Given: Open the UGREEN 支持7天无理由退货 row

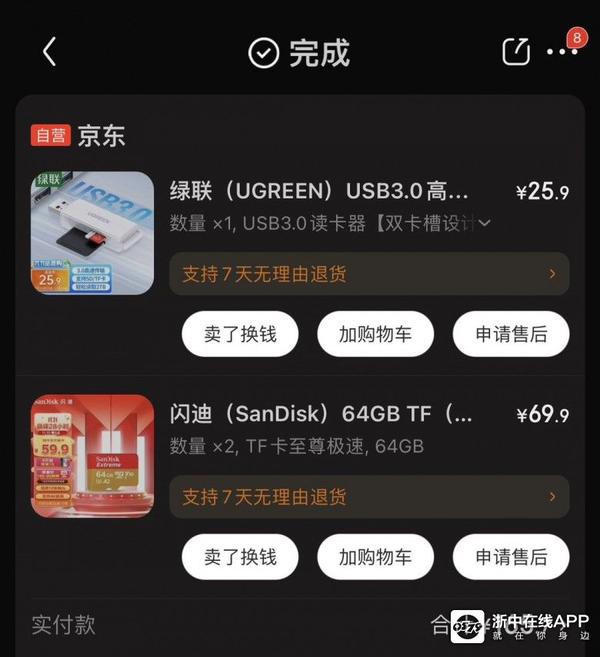Looking at the screenshot, I should 369,273.
